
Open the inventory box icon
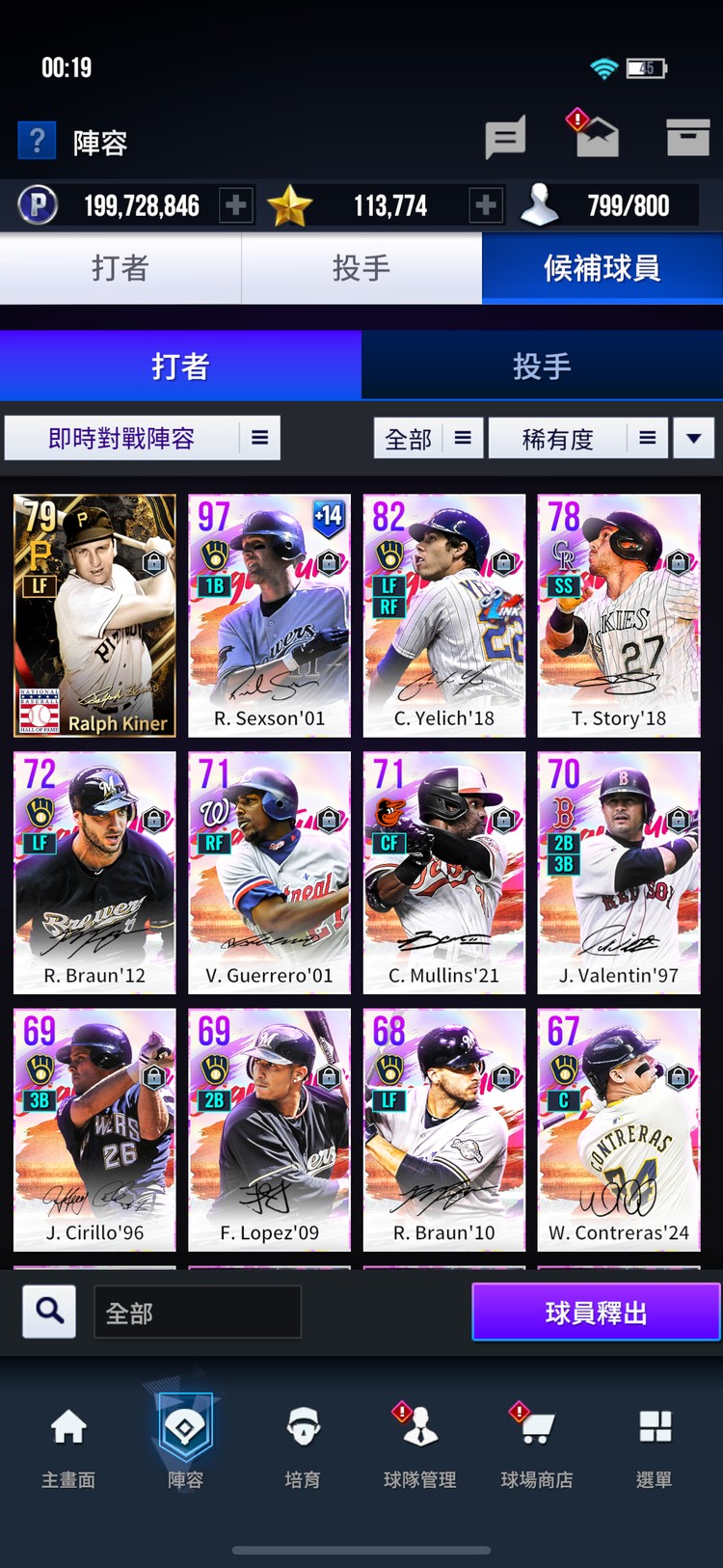pos(687,138)
